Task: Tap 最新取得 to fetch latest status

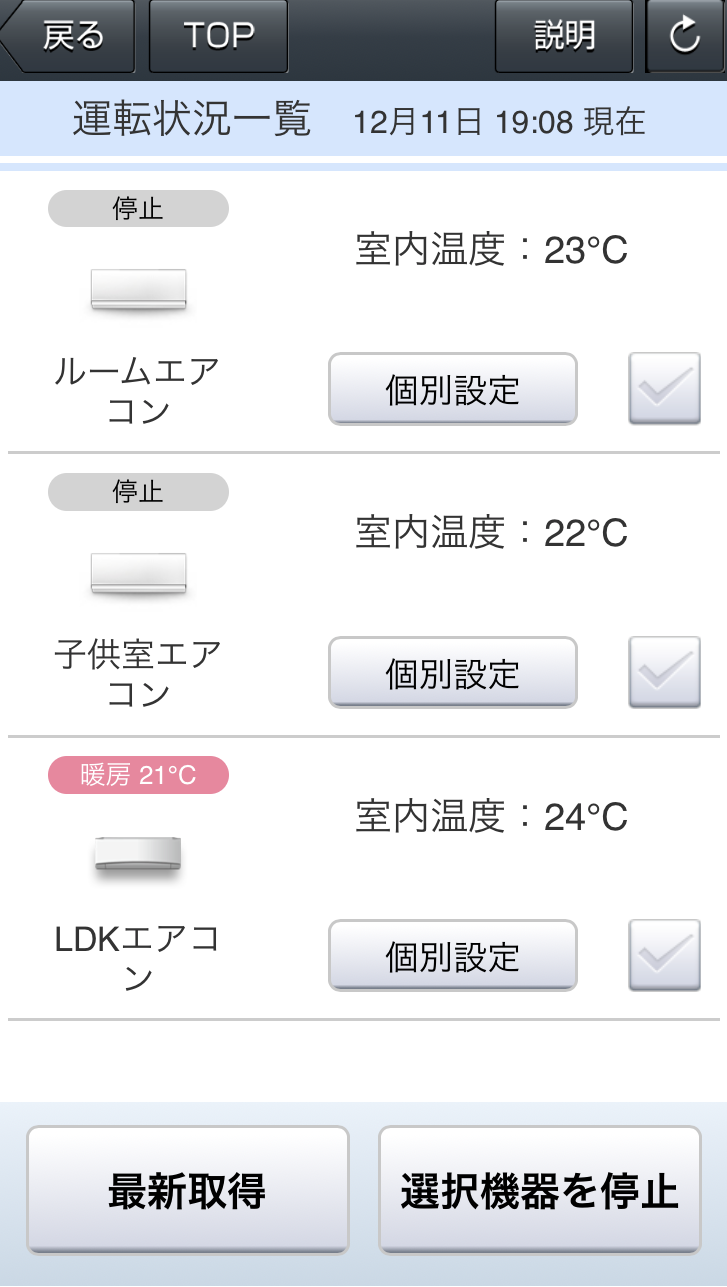Action: click(187, 1190)
